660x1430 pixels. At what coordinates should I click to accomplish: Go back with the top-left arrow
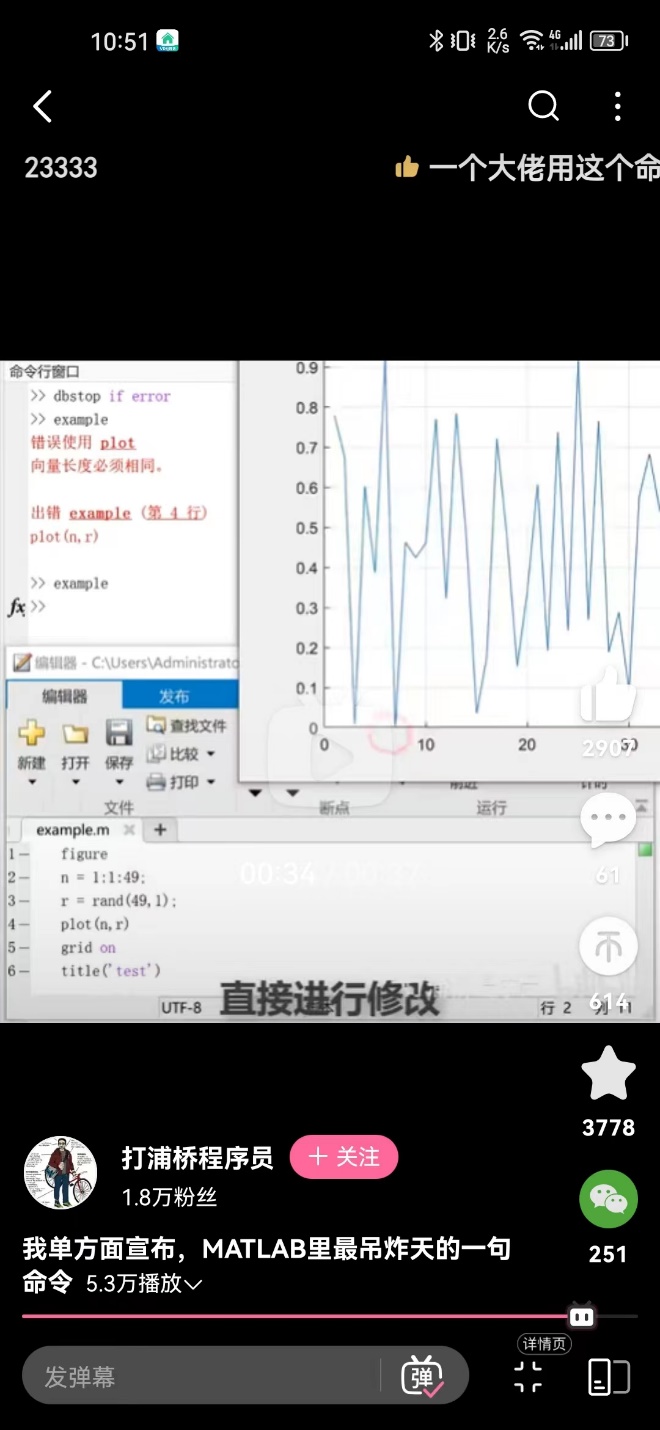[42, 107]
